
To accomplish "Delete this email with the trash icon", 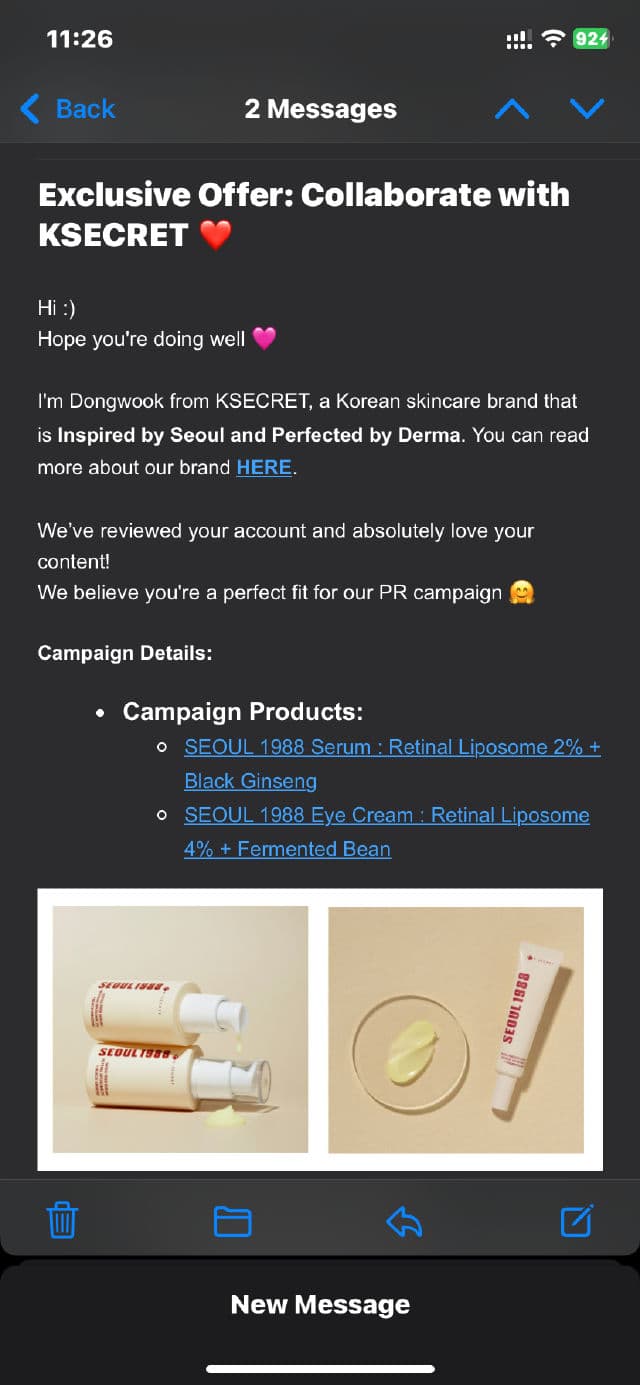I will 62,1221.
